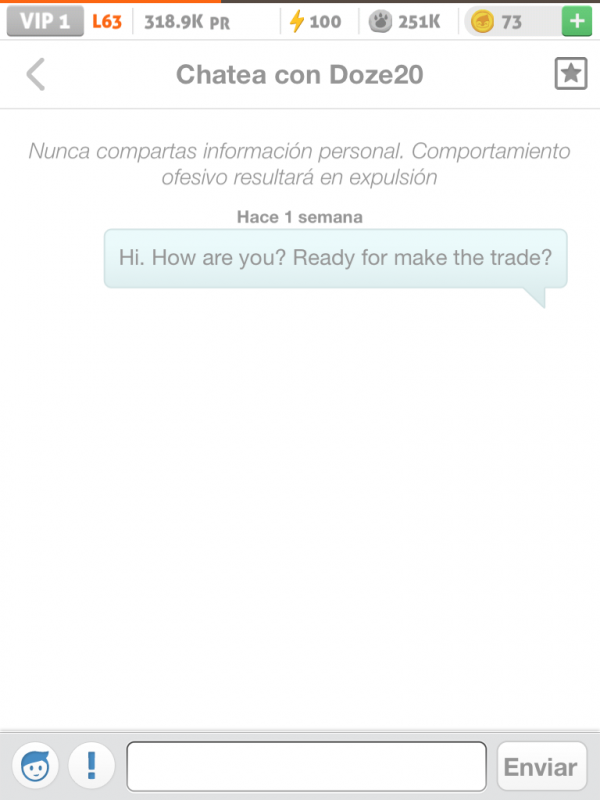600x800 pixels.
Task: Focus the message text field
Action: 306,767
